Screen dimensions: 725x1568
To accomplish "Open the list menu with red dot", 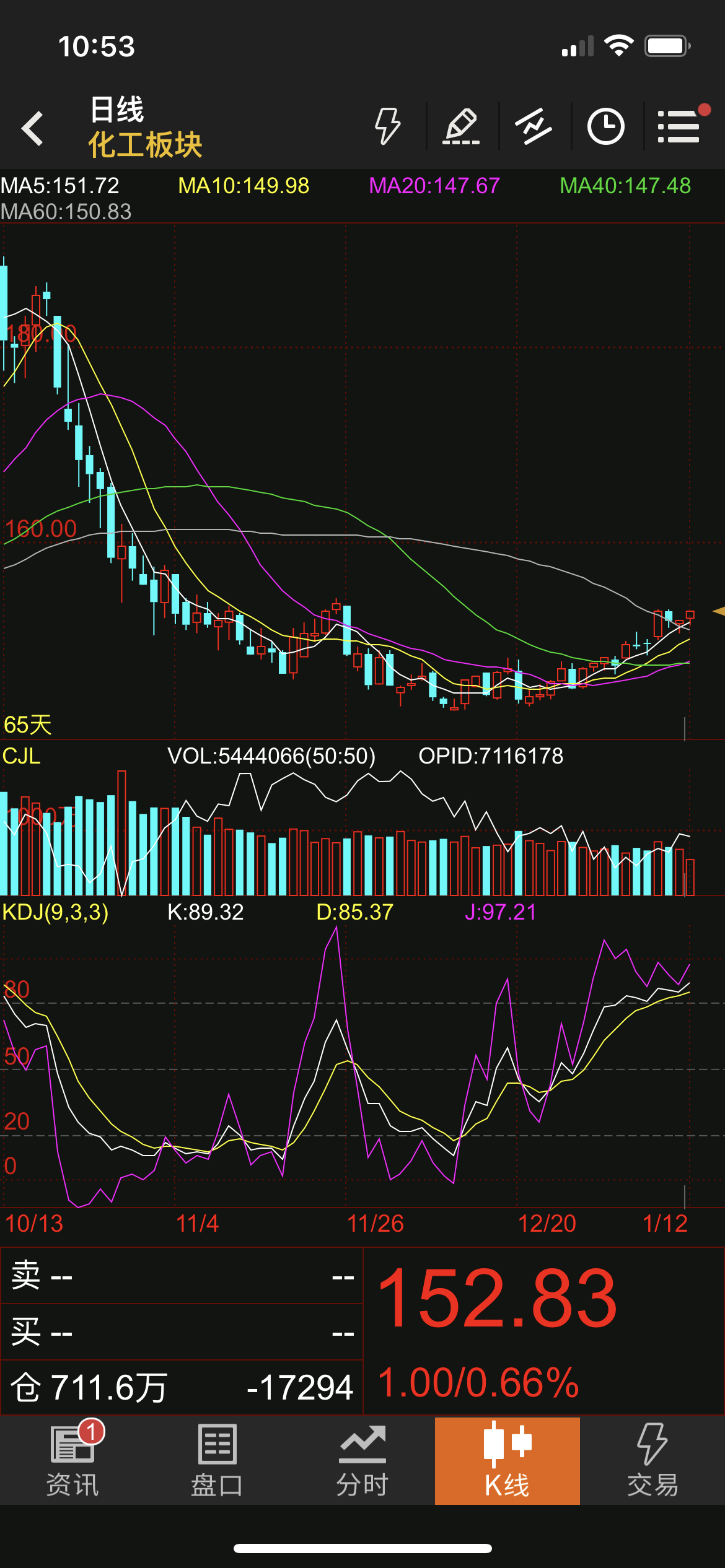I will [x=680, y=126].
